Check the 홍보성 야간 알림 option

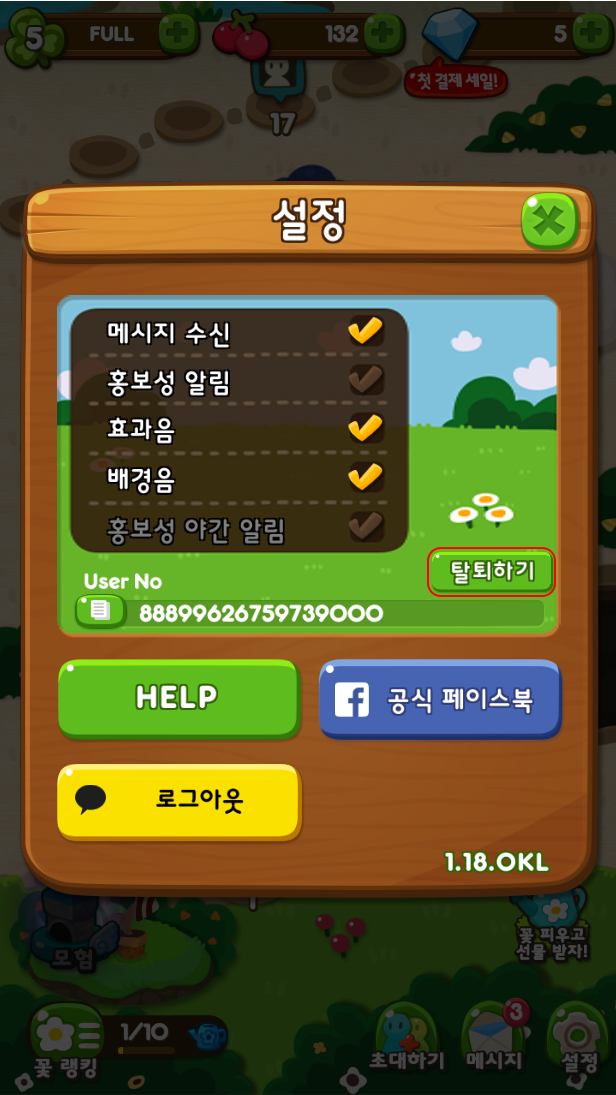click(x=366, y=527)
